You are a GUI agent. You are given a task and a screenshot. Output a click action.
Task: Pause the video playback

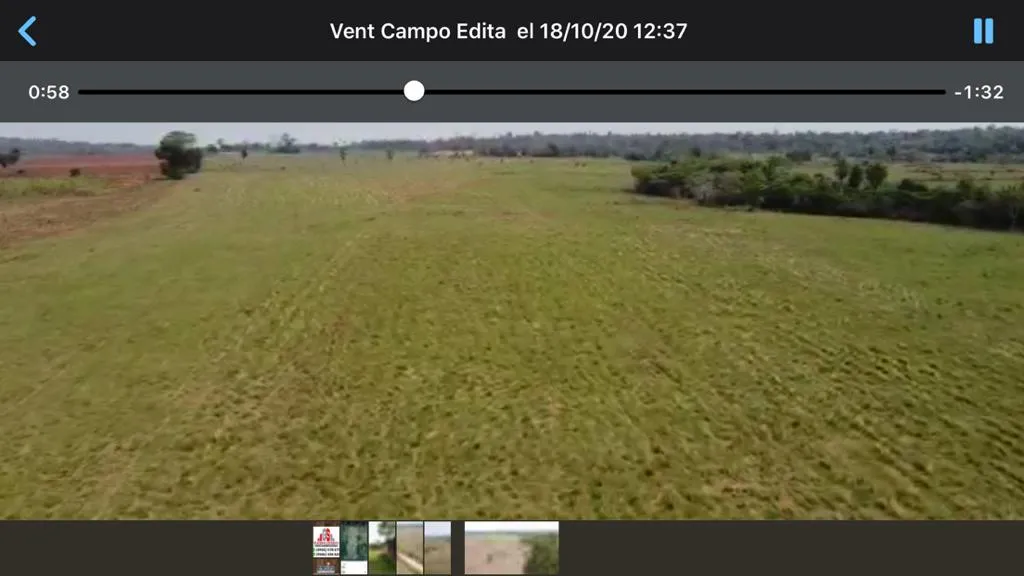[983, 31]
